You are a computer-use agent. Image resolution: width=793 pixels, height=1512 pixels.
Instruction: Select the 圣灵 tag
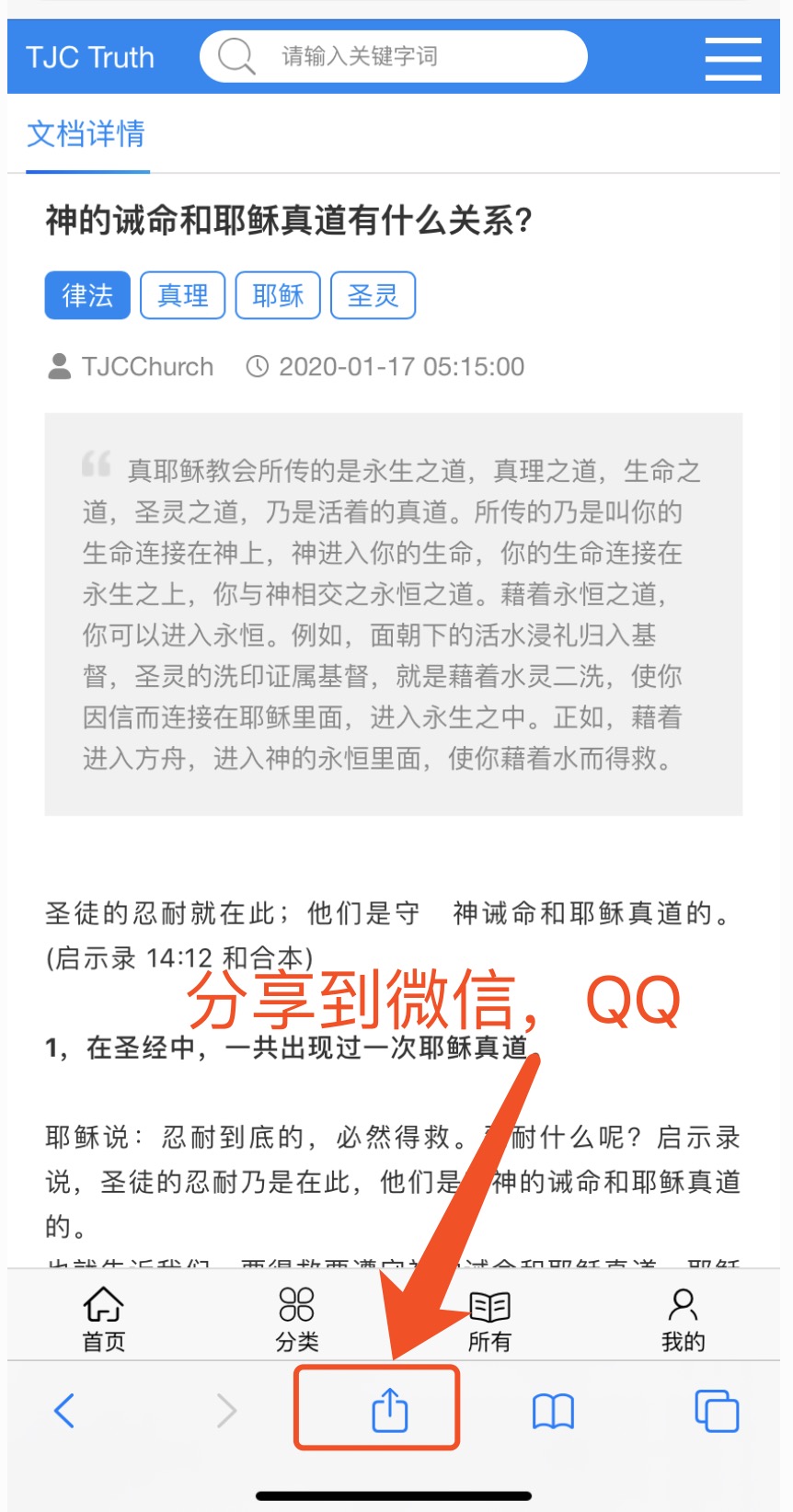pyautogui.click(x=373, y=295)
